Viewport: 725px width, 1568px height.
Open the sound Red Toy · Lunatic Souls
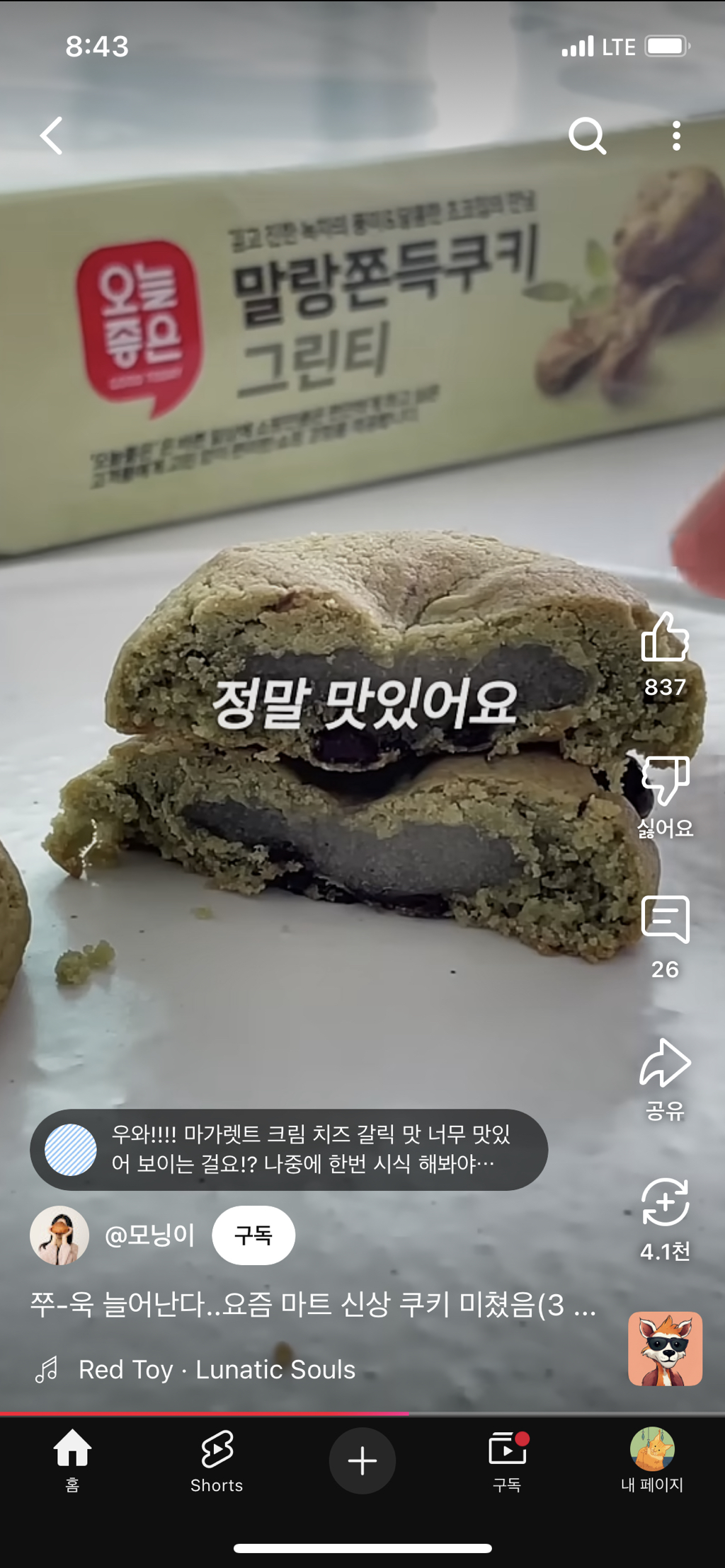(x=216, y=1370)
